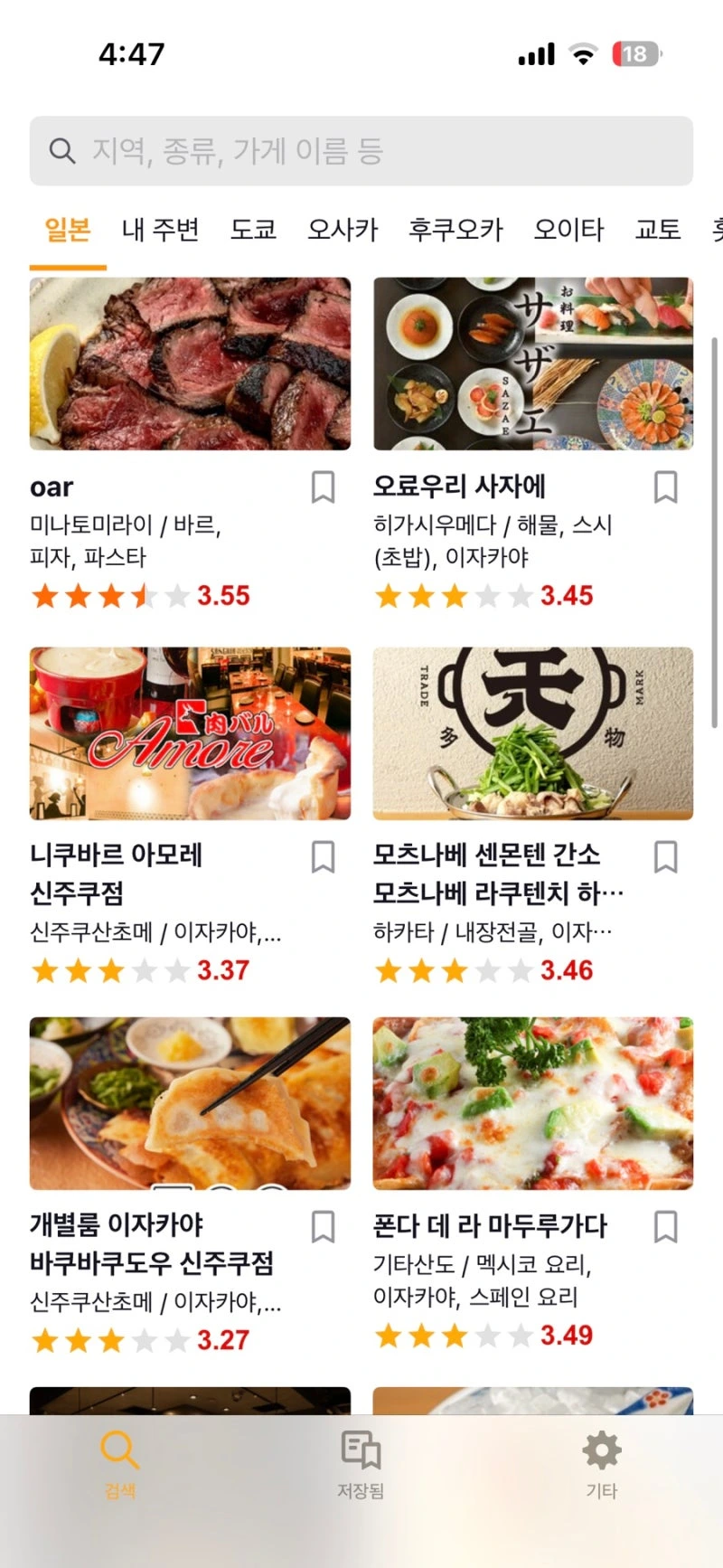Bookmark the oar restaurant
723x1568 pixels.
pos(323,486)
